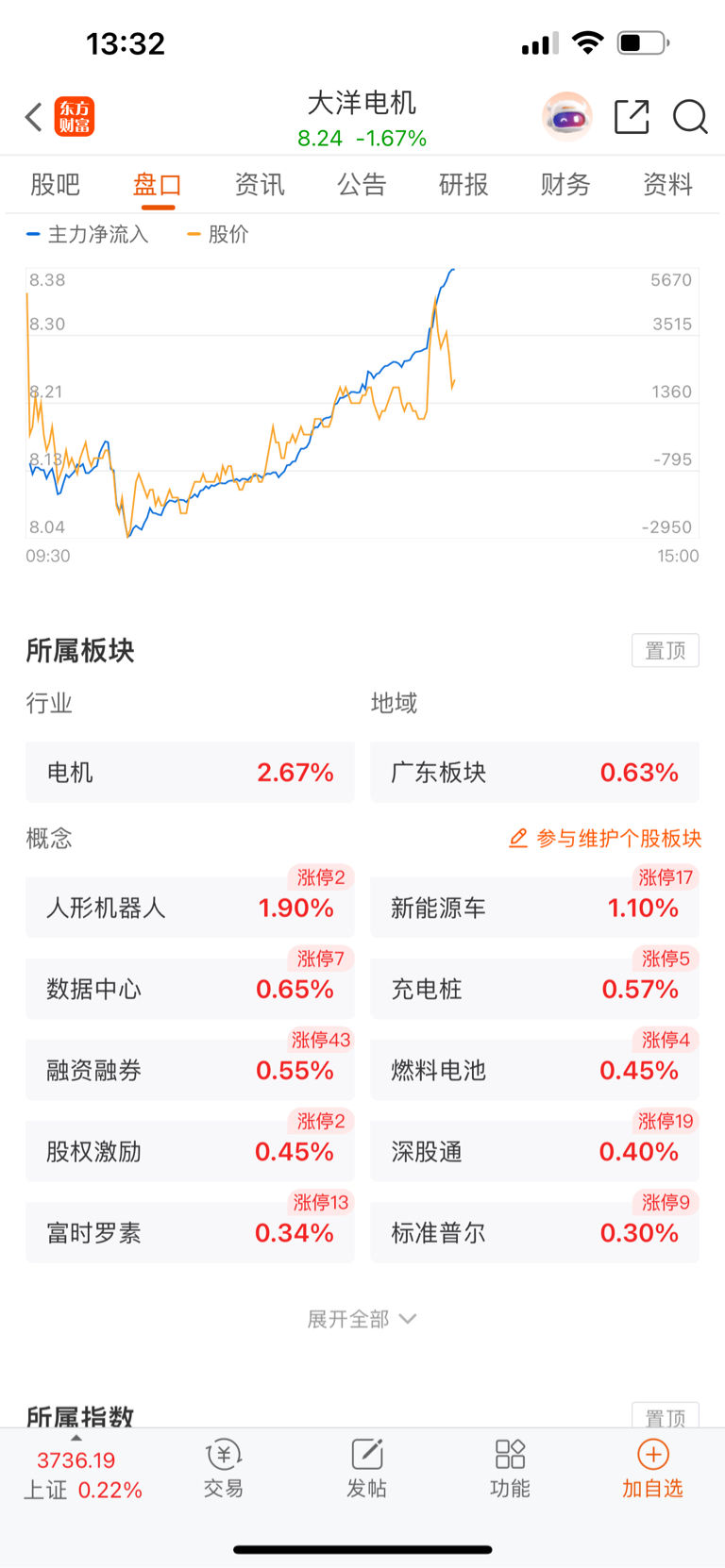
Task: Add stock to watchlist with 加自选
Action: [652, 1469]
